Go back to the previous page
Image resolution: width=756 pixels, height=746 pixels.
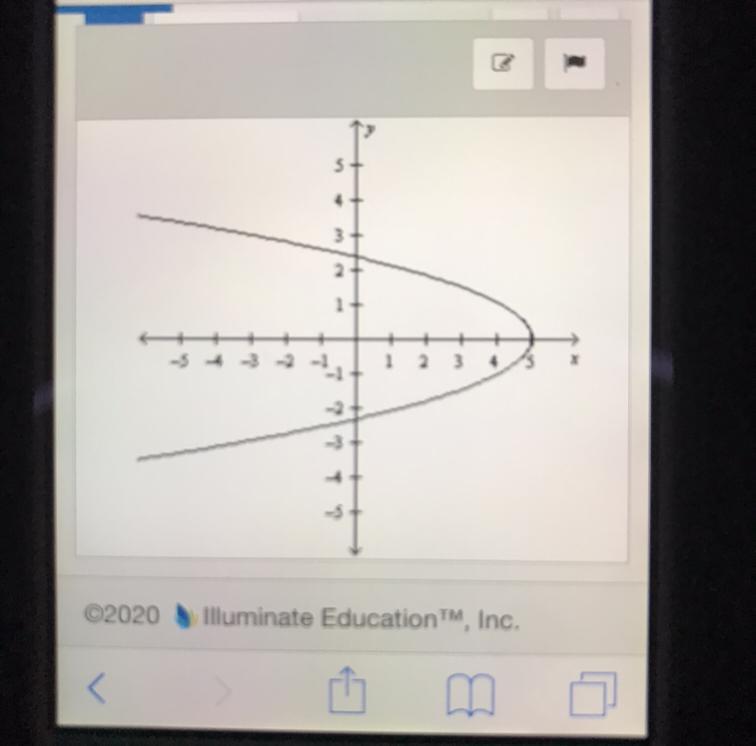coord(97,687)
